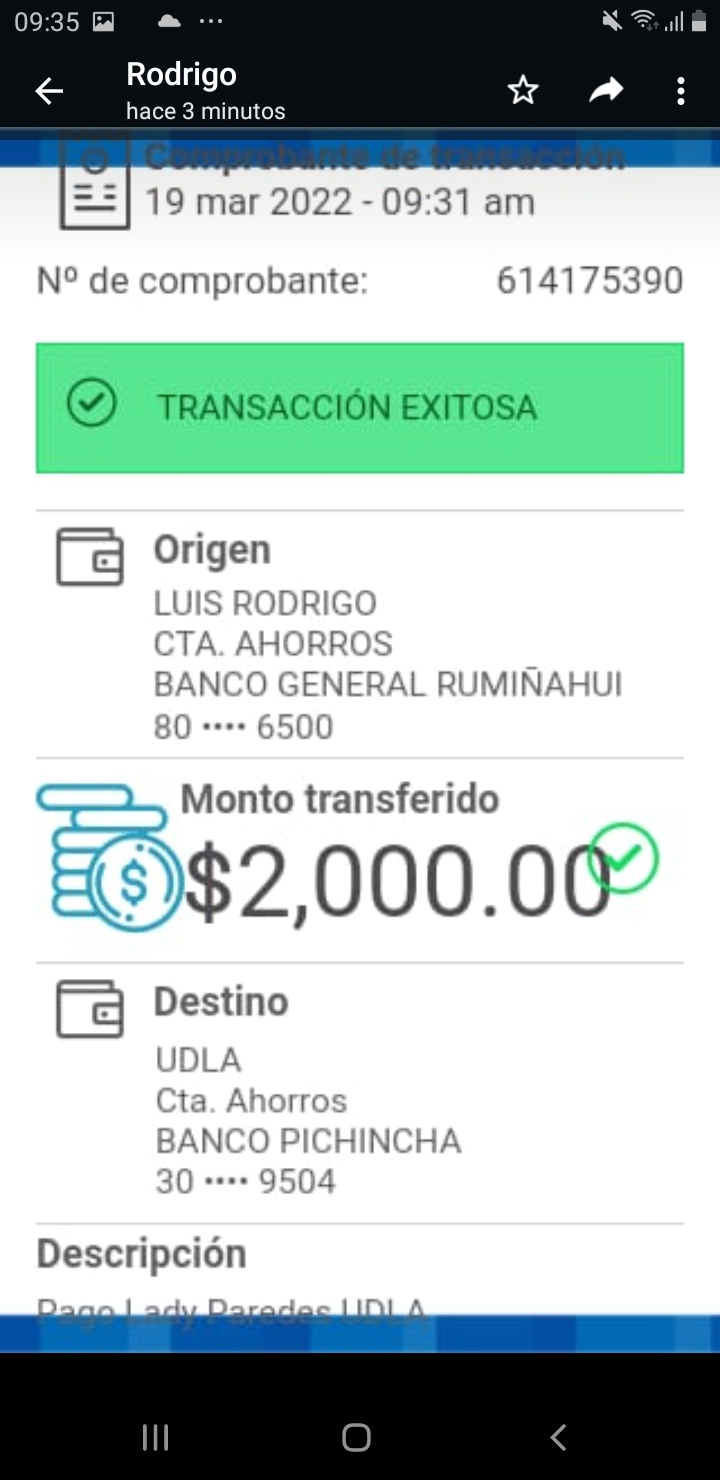Forward this image to another chat

pyautogui.click(x=605, y=91)
